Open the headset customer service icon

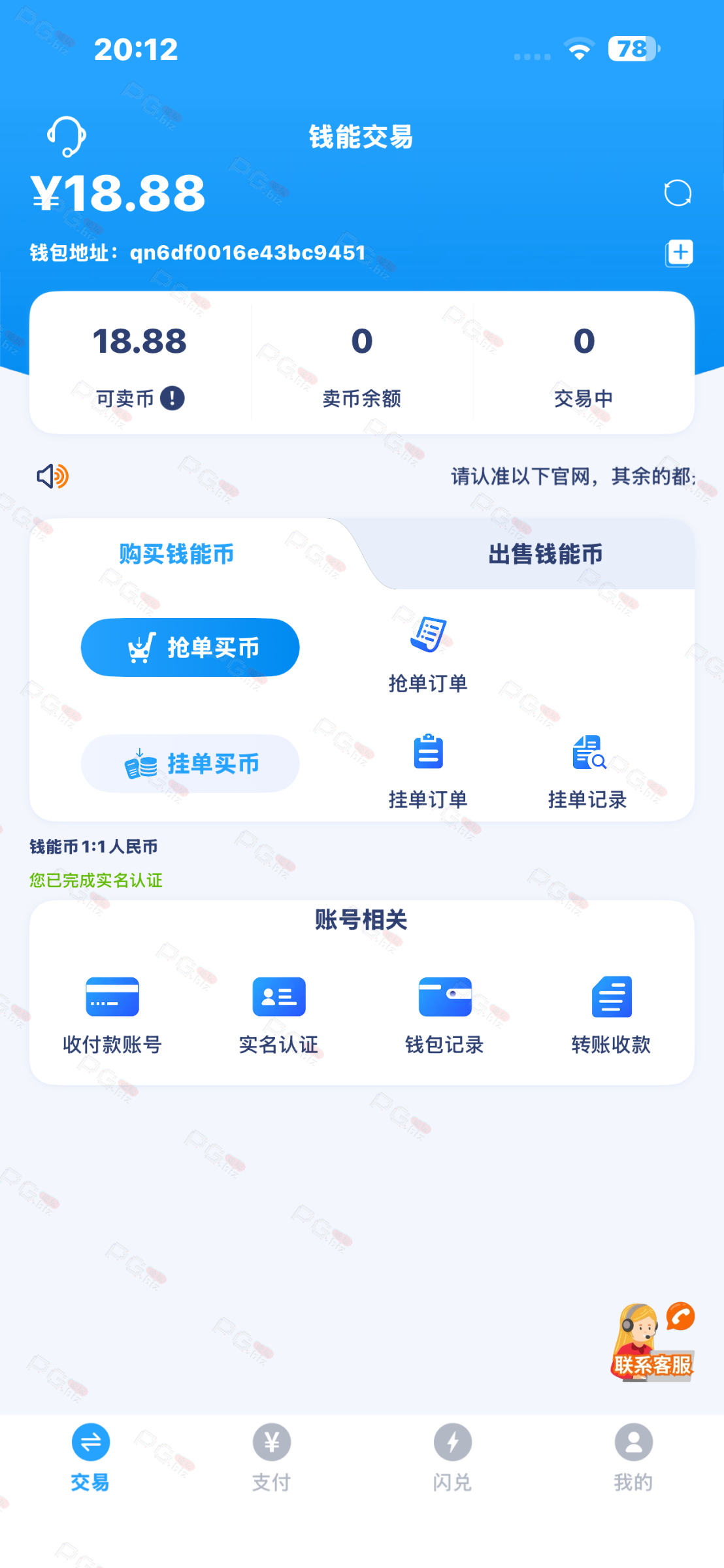(x=67, y=137)
